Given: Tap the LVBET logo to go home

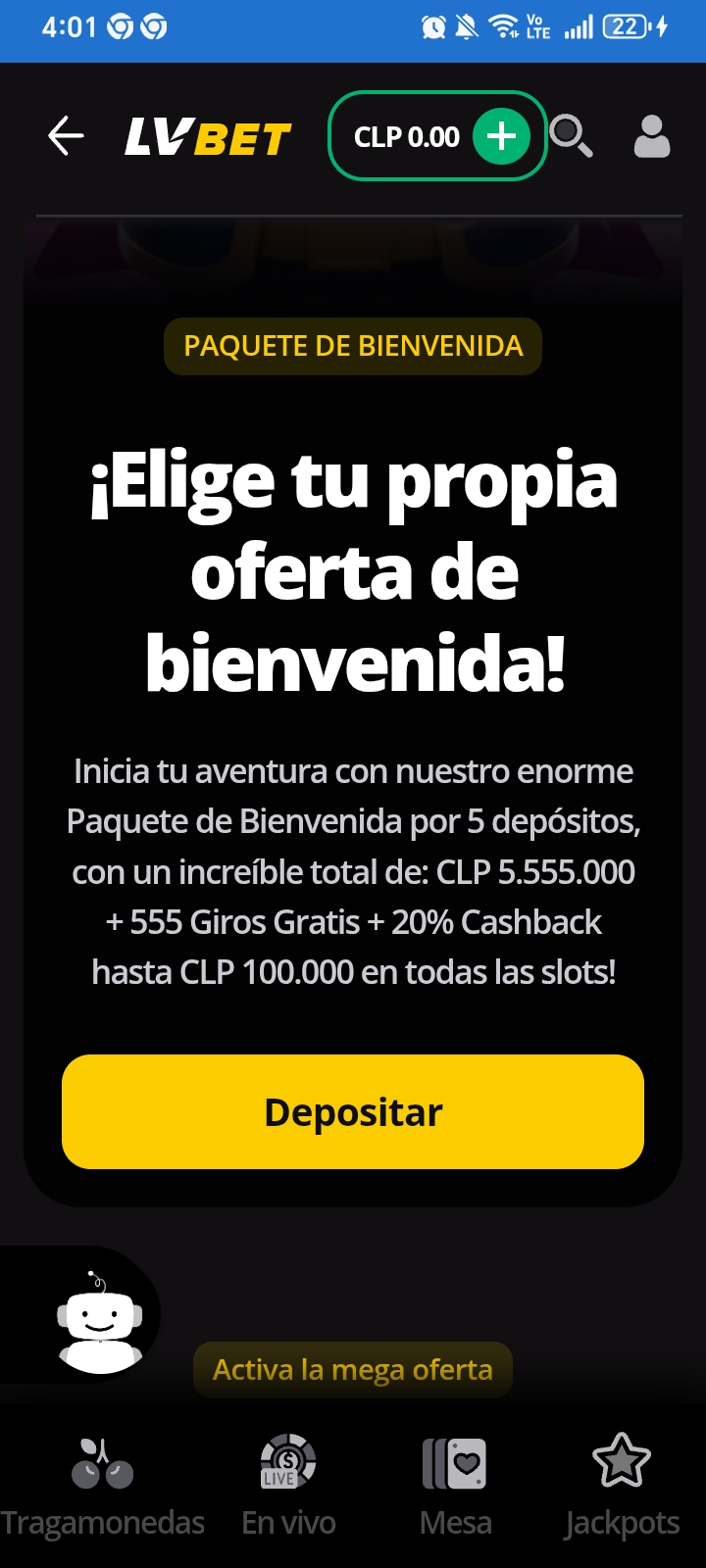Looking at the screenshot, I should click(x=208, y=138).
